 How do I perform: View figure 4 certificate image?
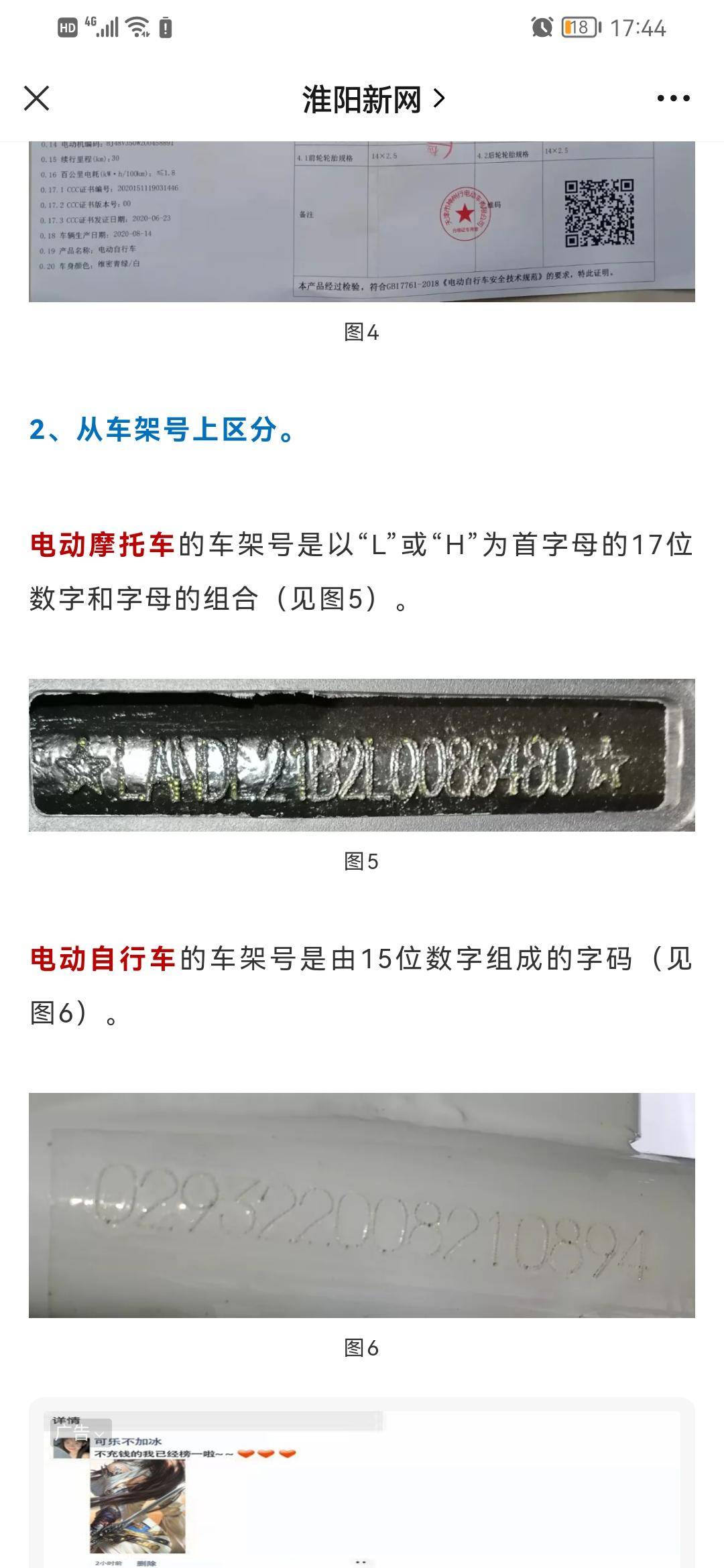[x=361, y=221]
